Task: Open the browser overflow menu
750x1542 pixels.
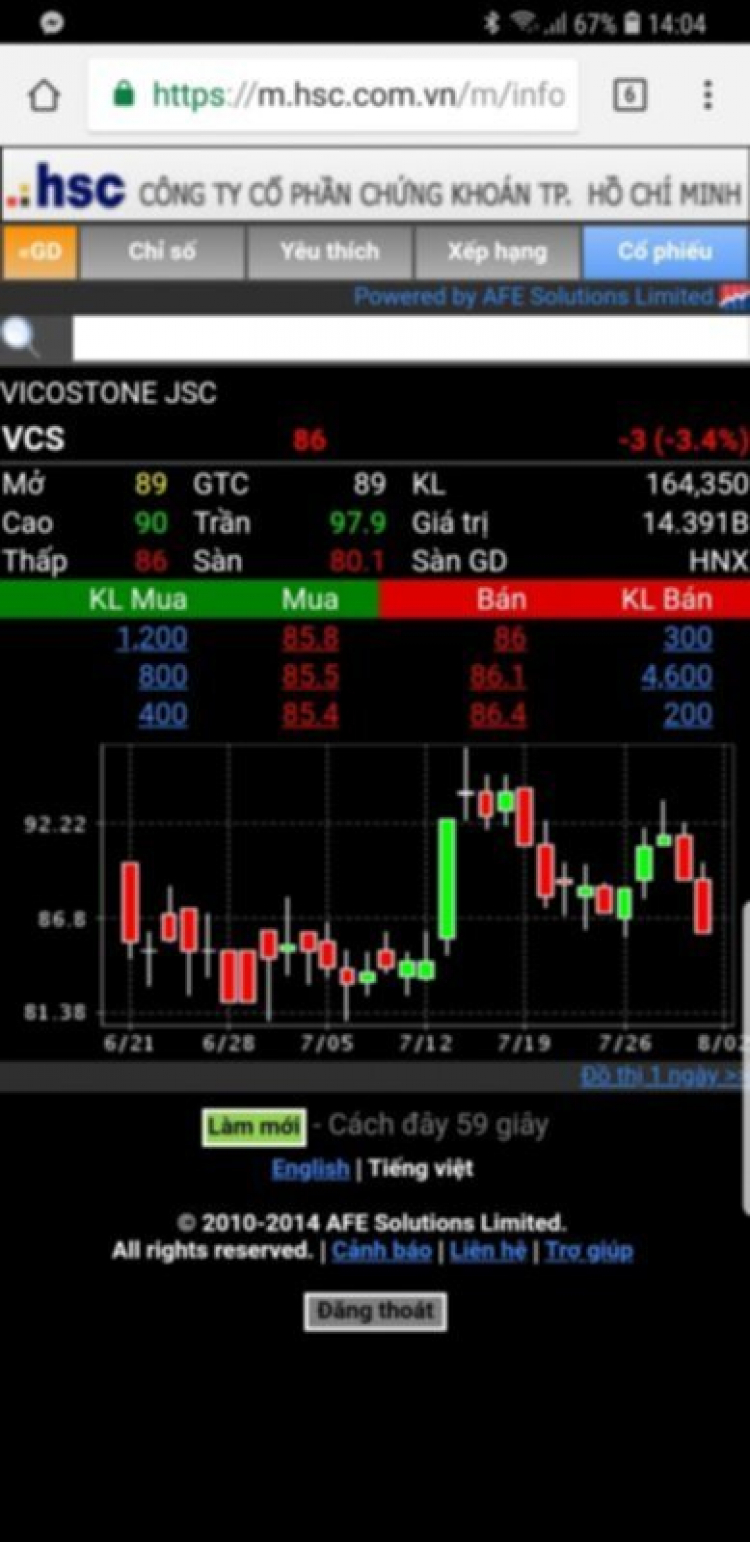Action: tap(708, 95)
